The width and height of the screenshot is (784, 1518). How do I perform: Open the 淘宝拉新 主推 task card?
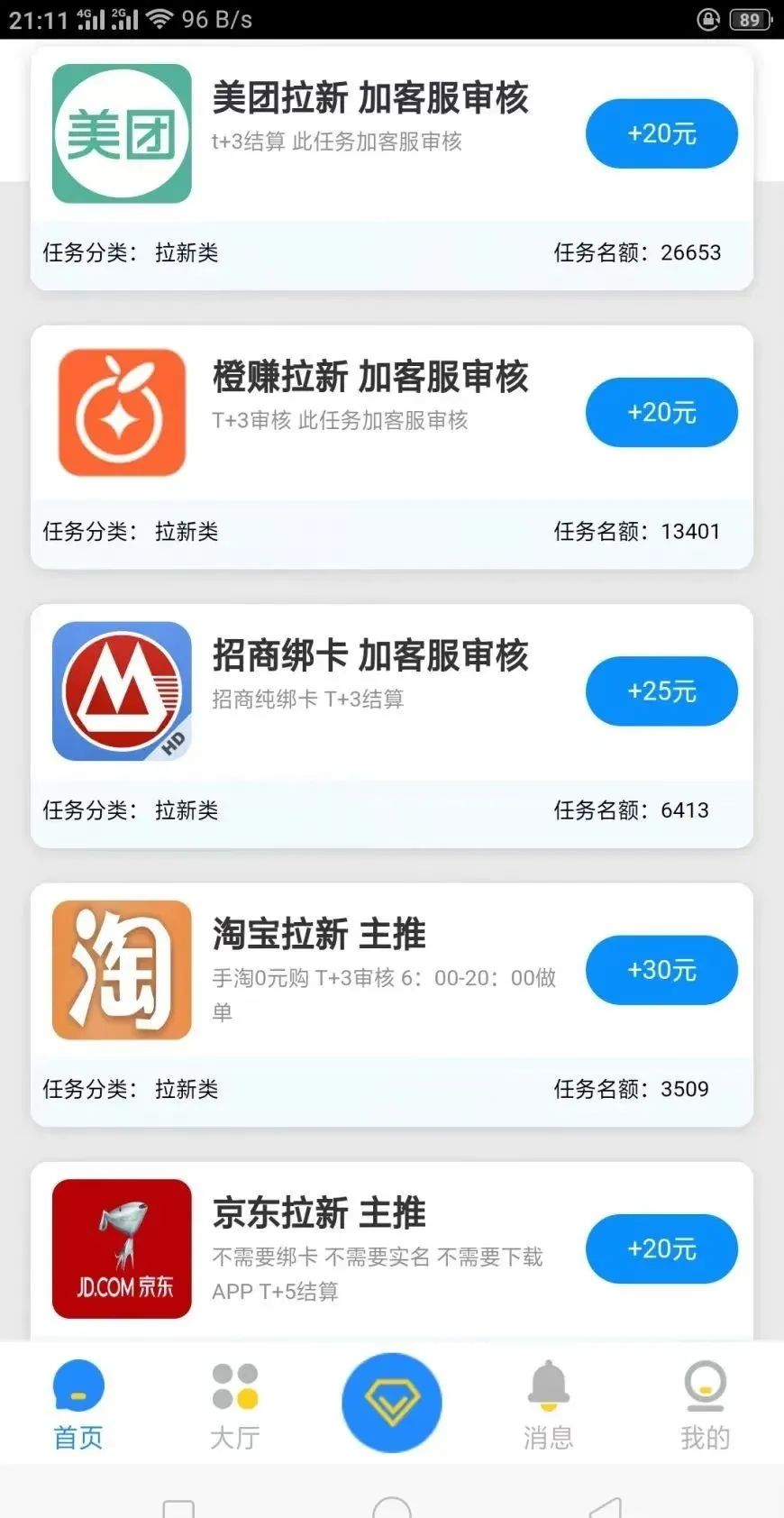[391, 1004]
